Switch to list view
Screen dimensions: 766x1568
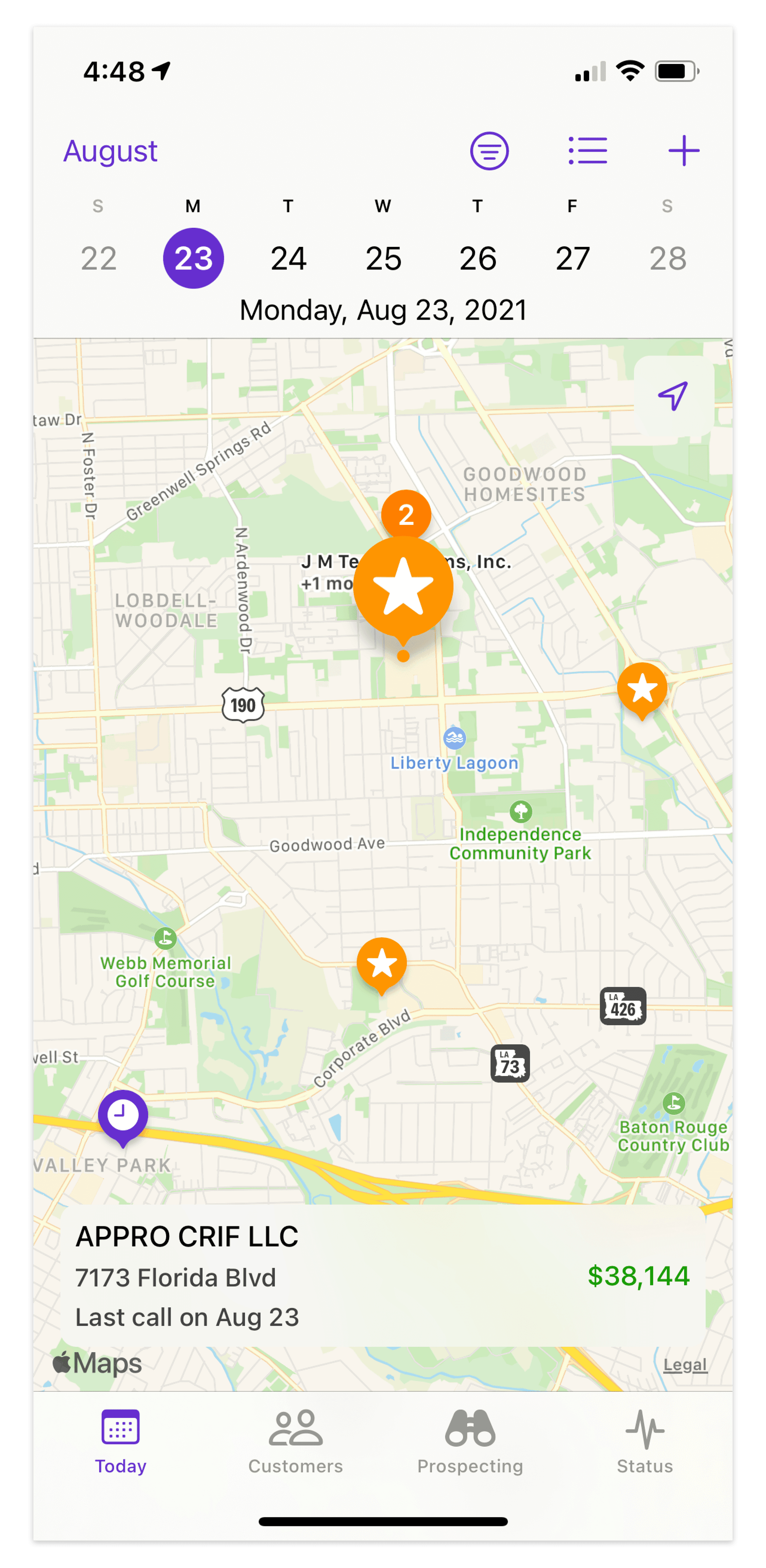[x=587, y=151]
